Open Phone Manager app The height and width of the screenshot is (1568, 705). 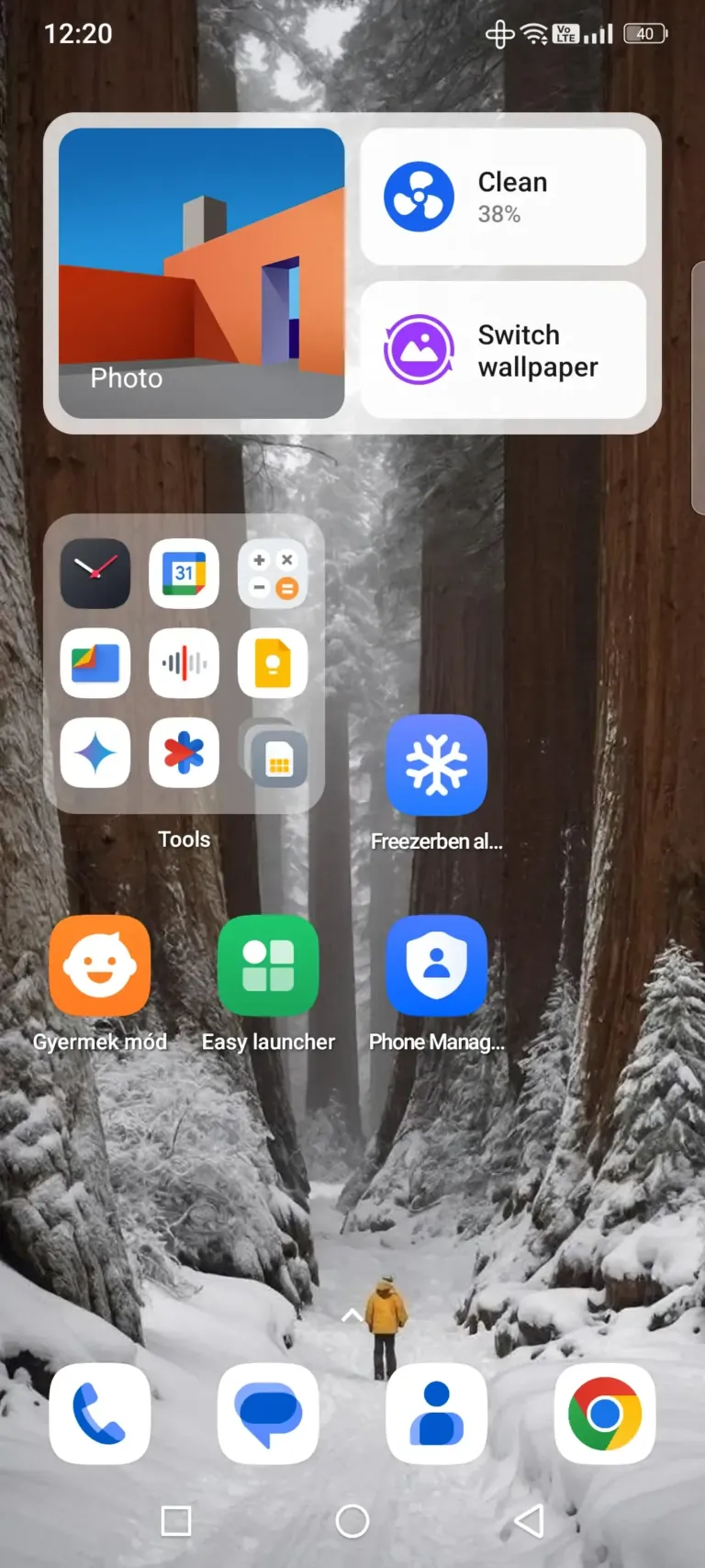pyautogui.click(x=436, y=965)
